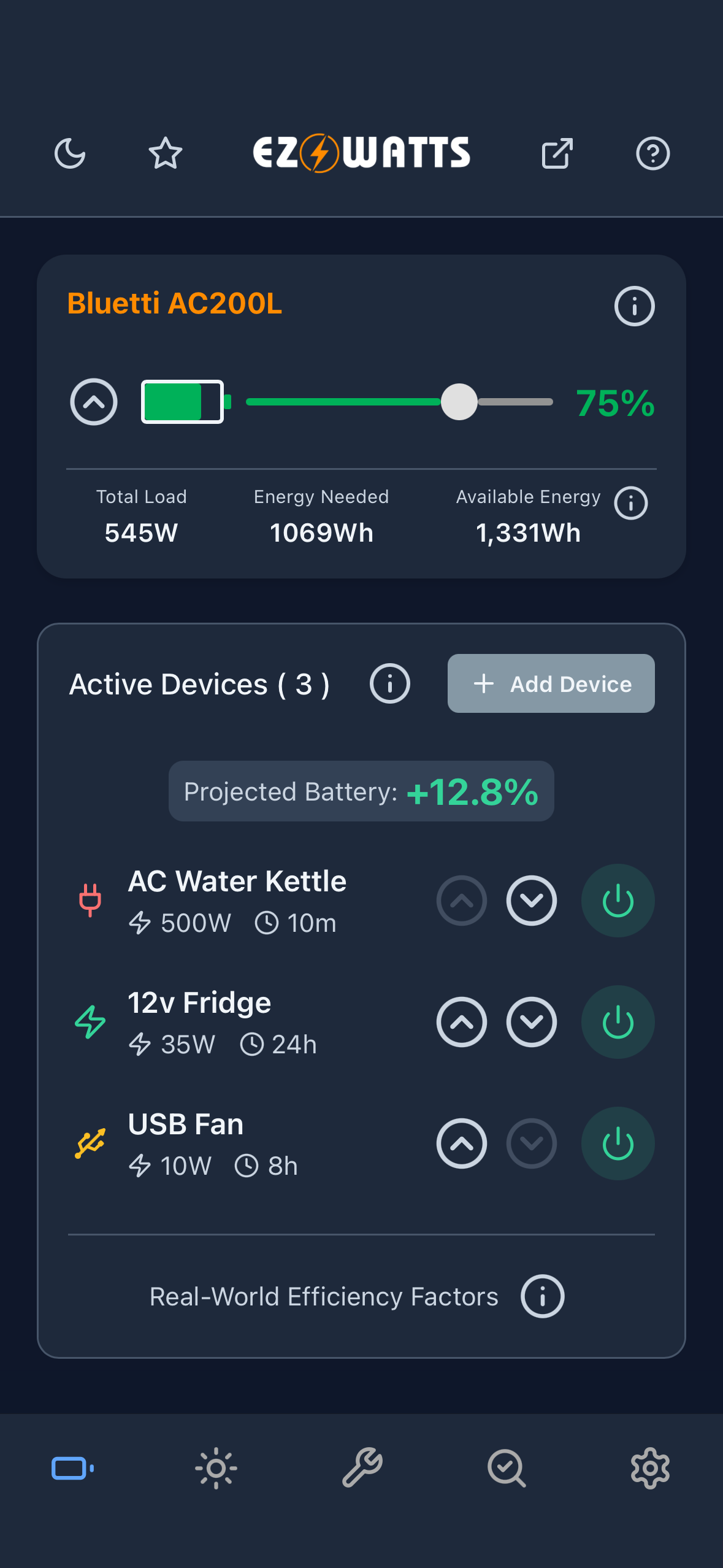723x1568 pixels.
Task: Adjust the battery percentage slider
Action: 459,401
